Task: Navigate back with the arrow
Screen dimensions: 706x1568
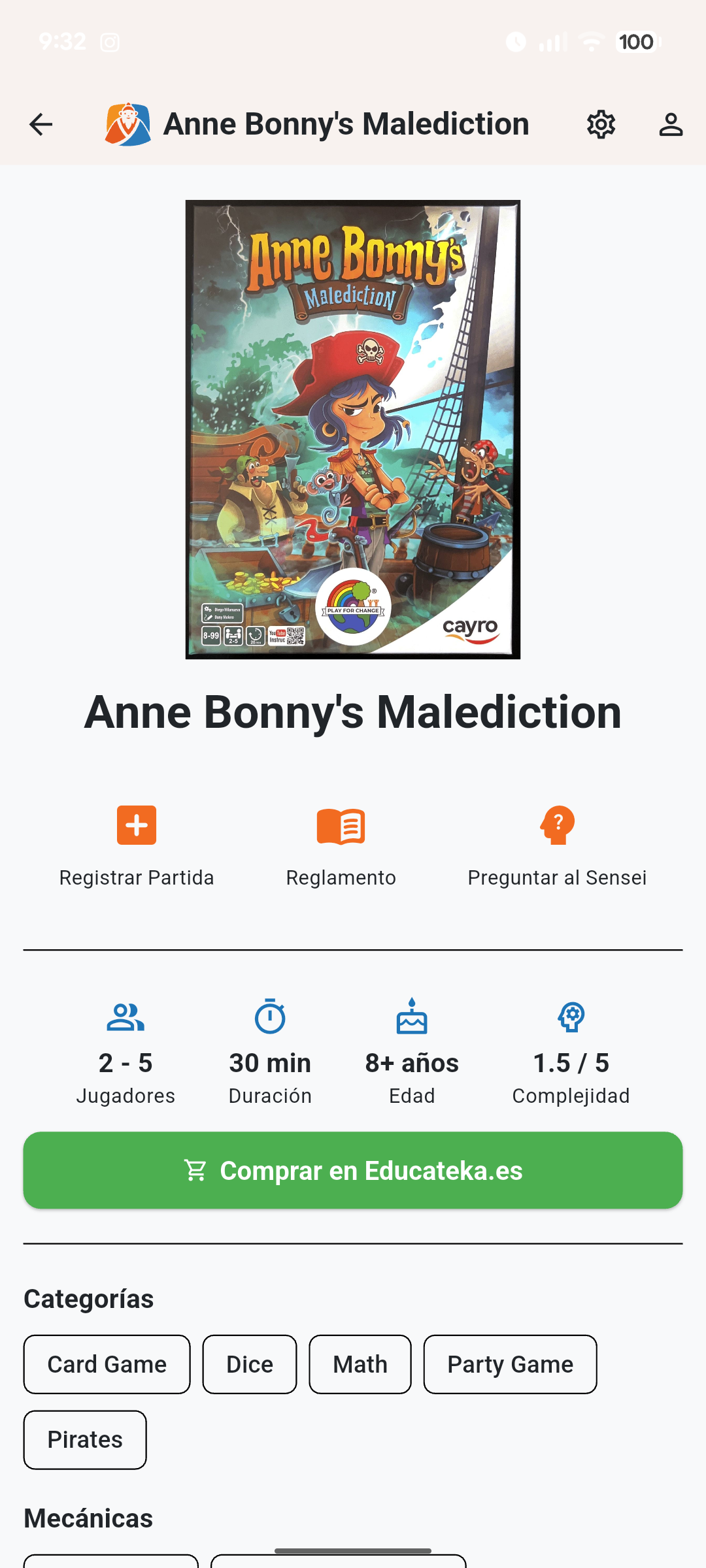Action: [x=41, y=123]
